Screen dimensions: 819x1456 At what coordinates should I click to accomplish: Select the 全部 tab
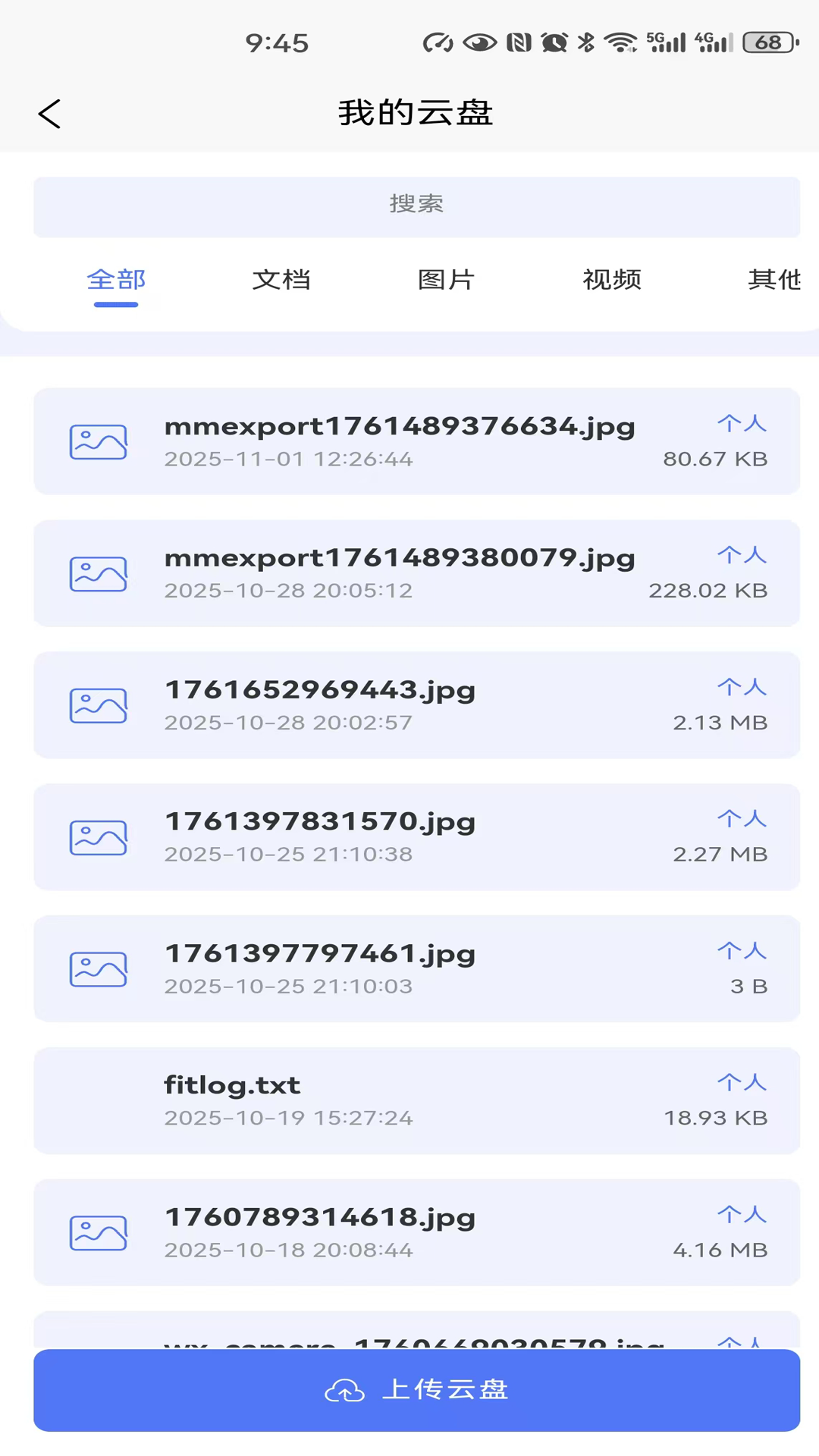click(116, 281)
